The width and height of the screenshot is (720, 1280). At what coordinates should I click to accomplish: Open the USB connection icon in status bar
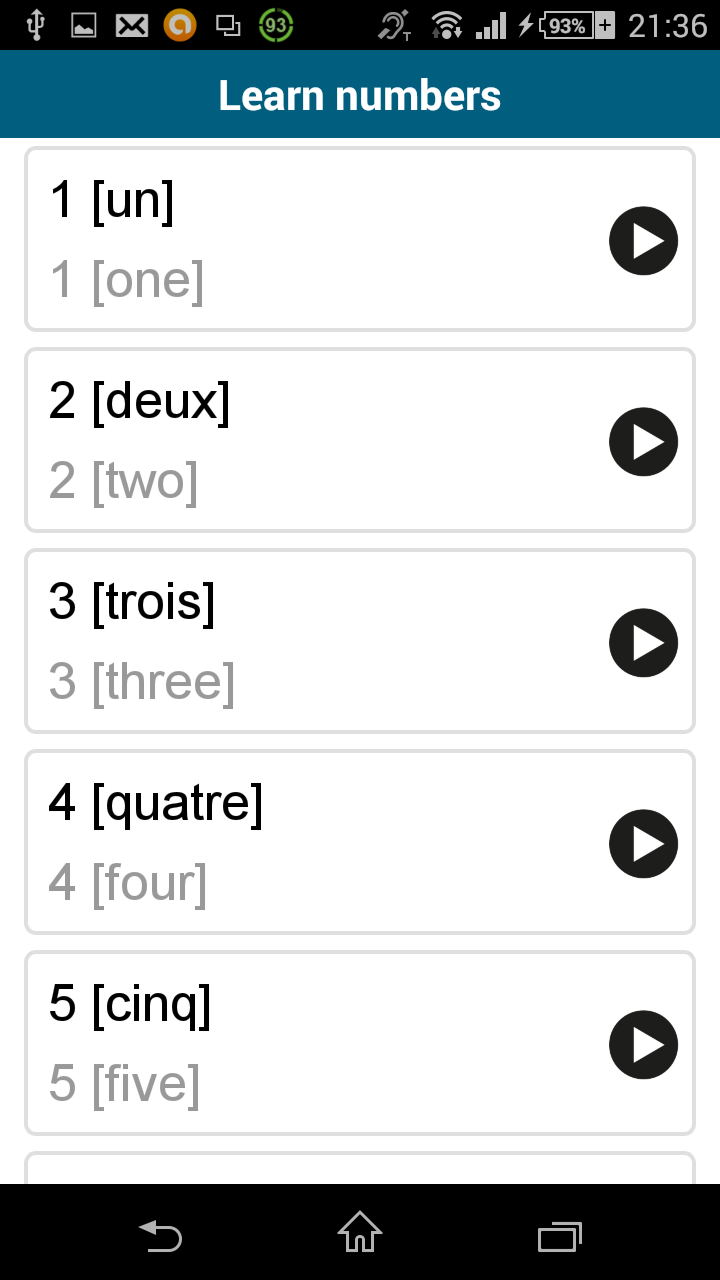37,25
